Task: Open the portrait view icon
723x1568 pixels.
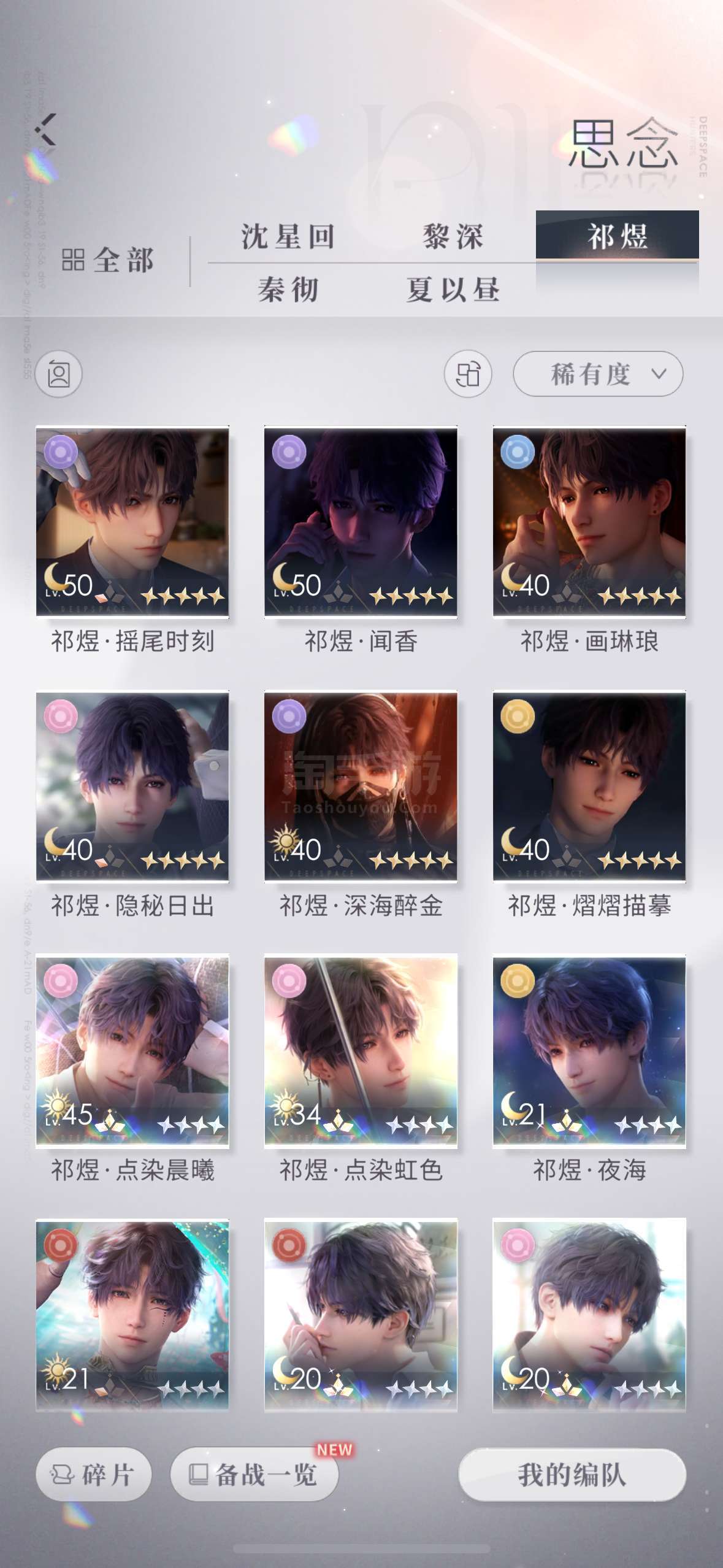Action: point(59,374)
